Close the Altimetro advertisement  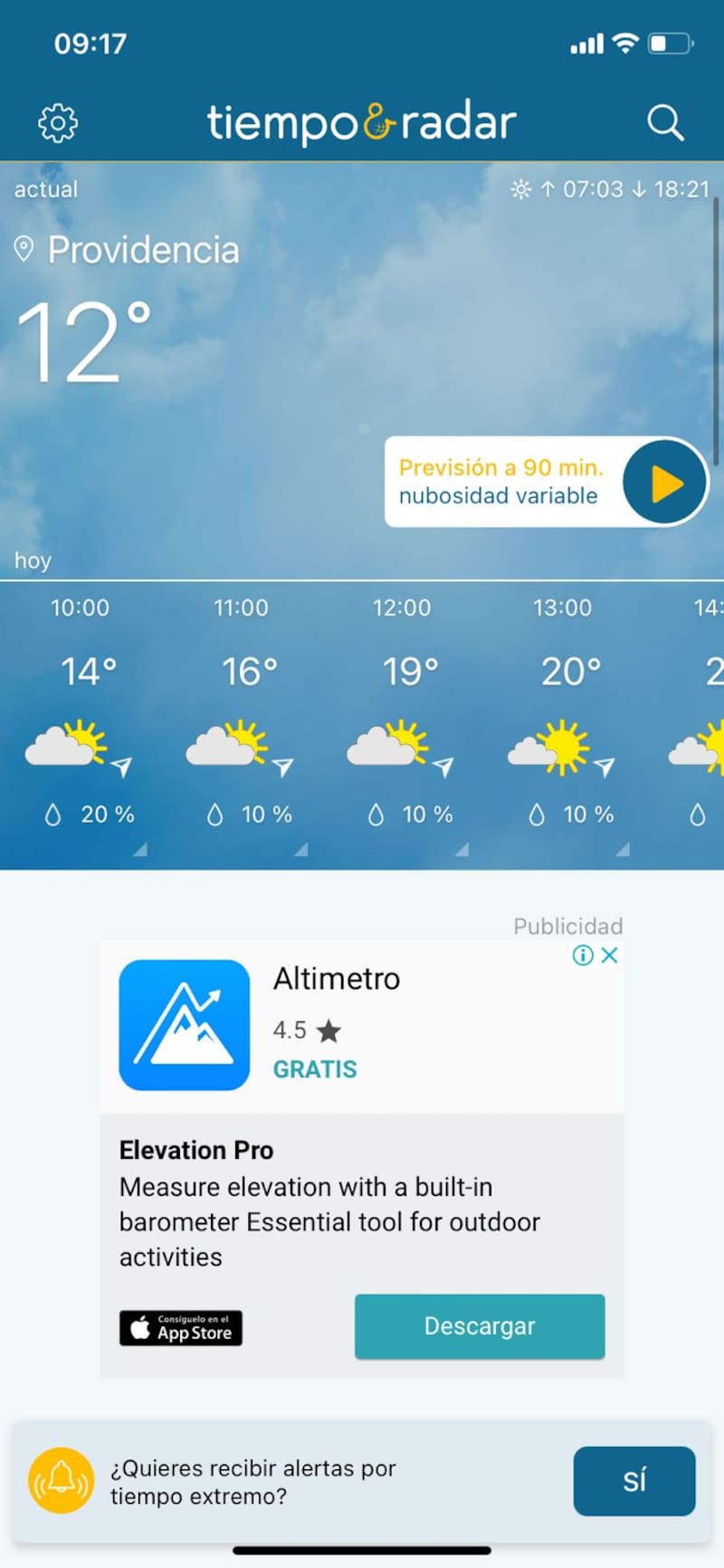(x=610, y=955)
